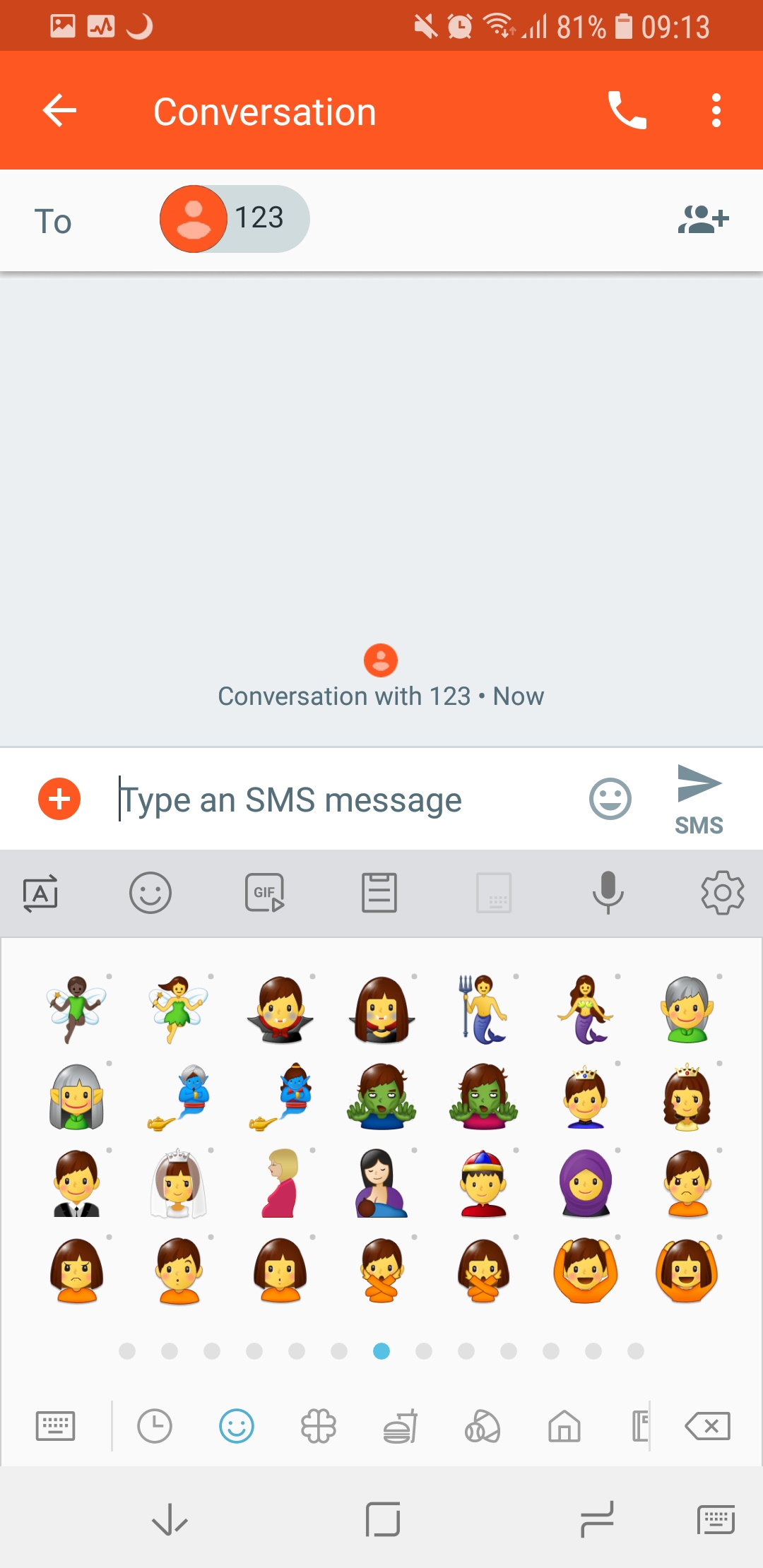Open the live translation keyboard tool
This screenshot has height=1568, width=763.
40,893
